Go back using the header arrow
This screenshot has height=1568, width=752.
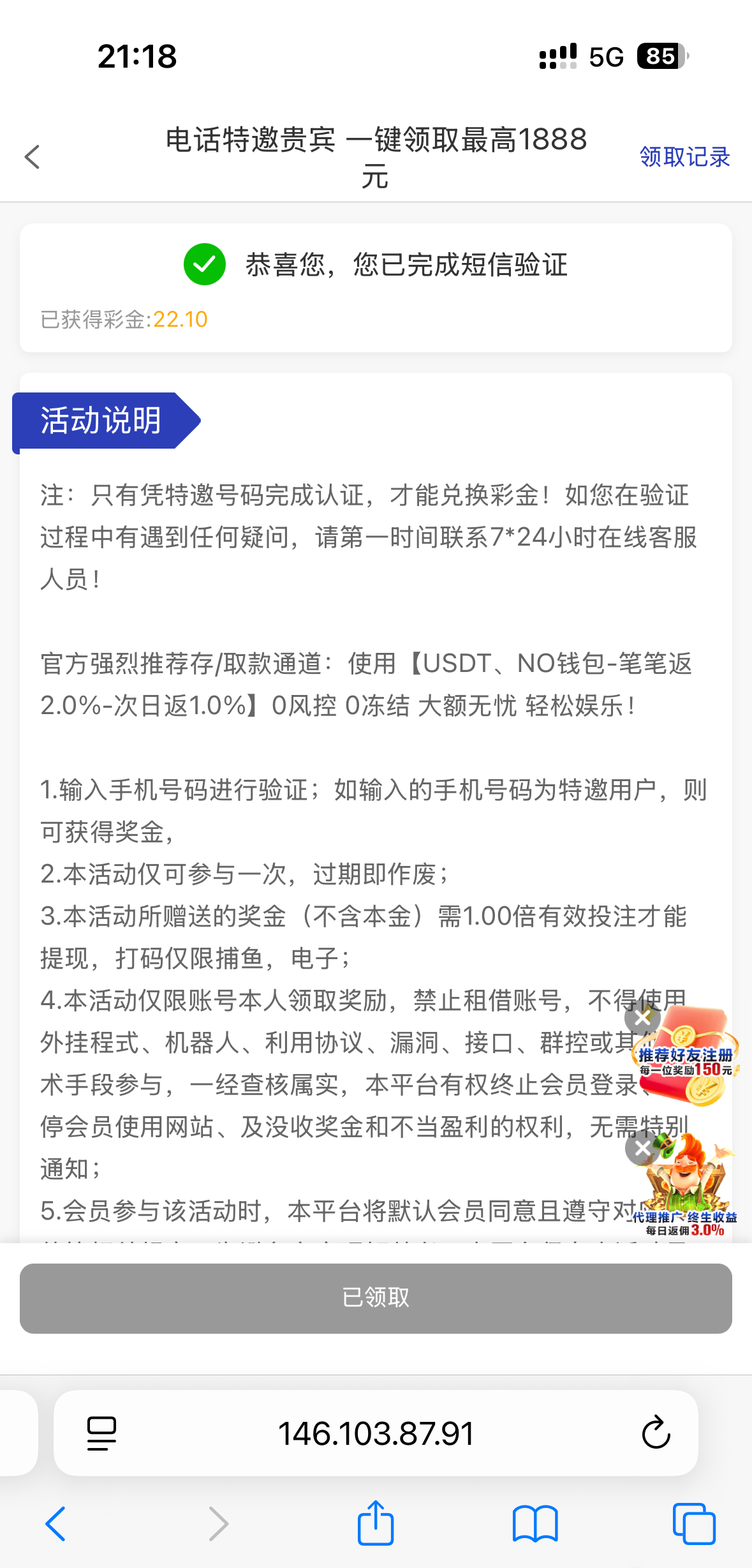coord(32,157)
